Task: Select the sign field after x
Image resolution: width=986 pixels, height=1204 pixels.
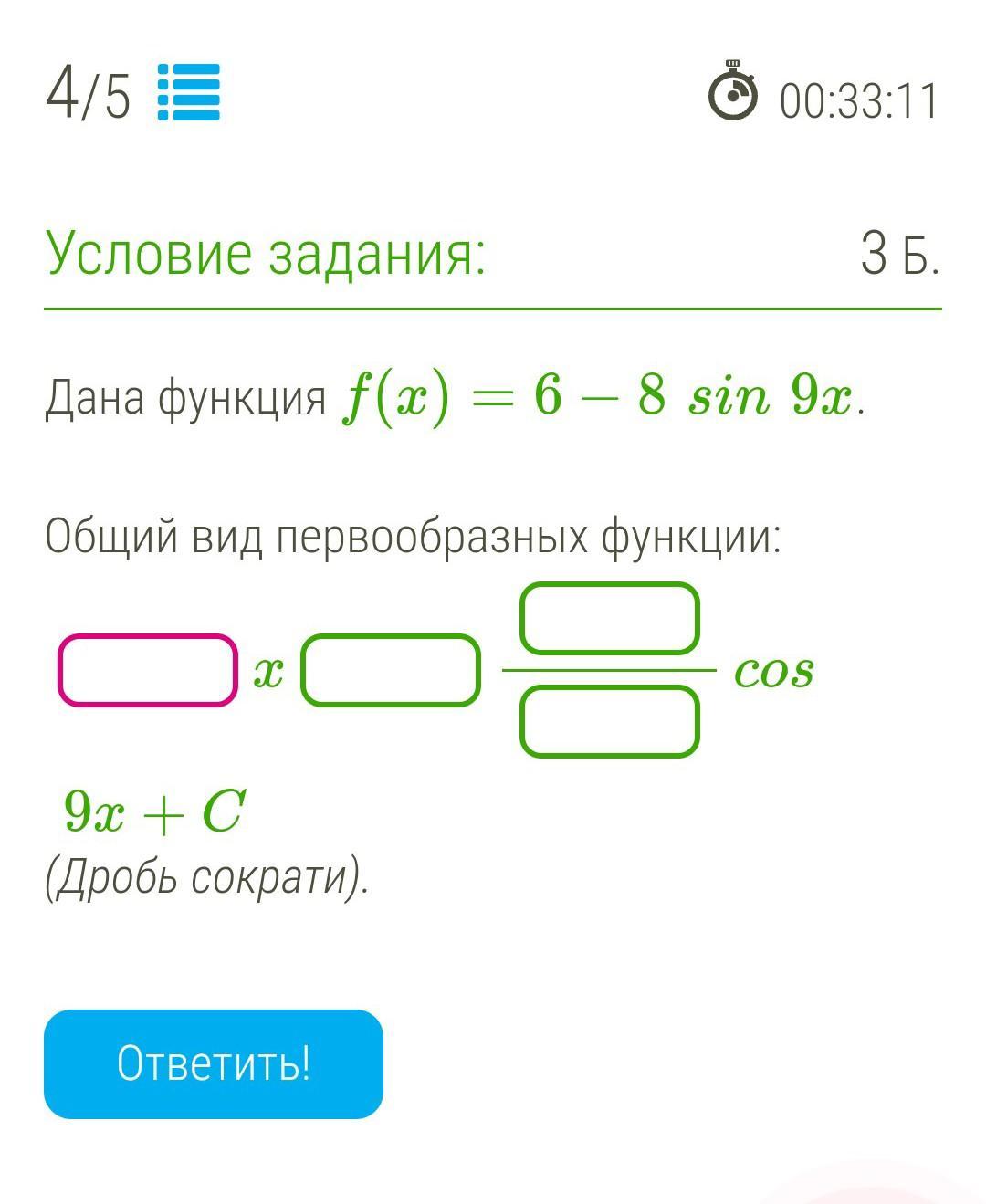Action: pyautogui.click(x=391, y=672)
